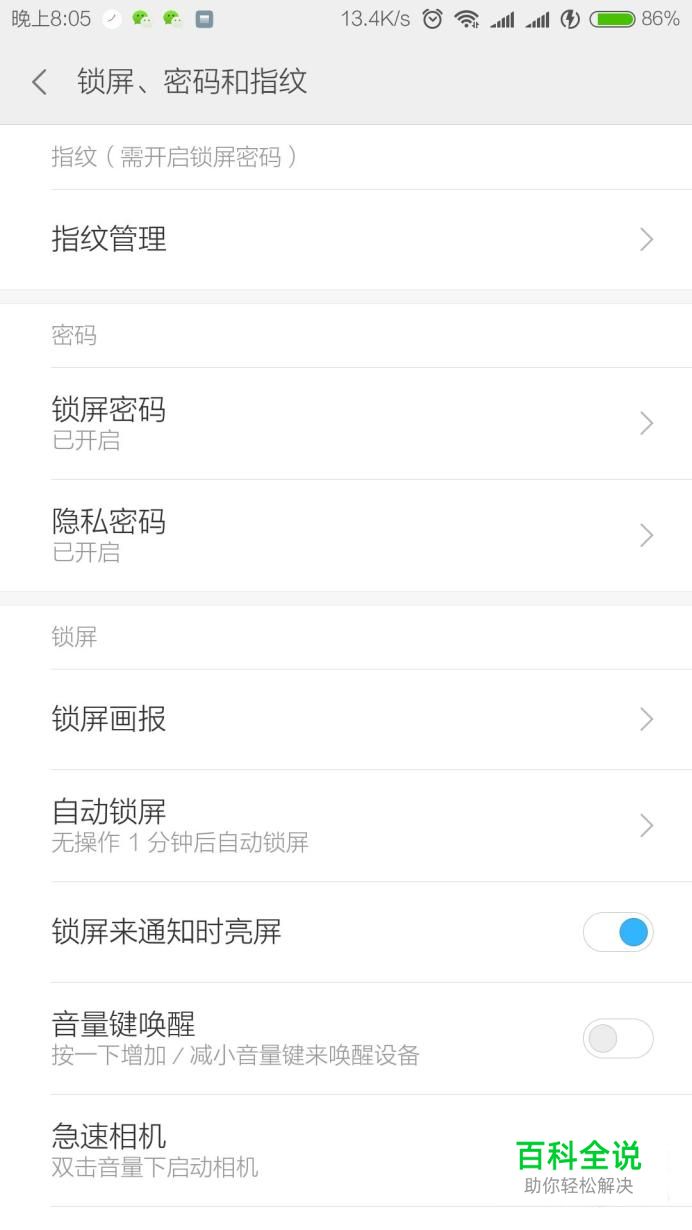
Task: Disable 锁屏来通知时亮屏 switch
Action: (618, 932)
